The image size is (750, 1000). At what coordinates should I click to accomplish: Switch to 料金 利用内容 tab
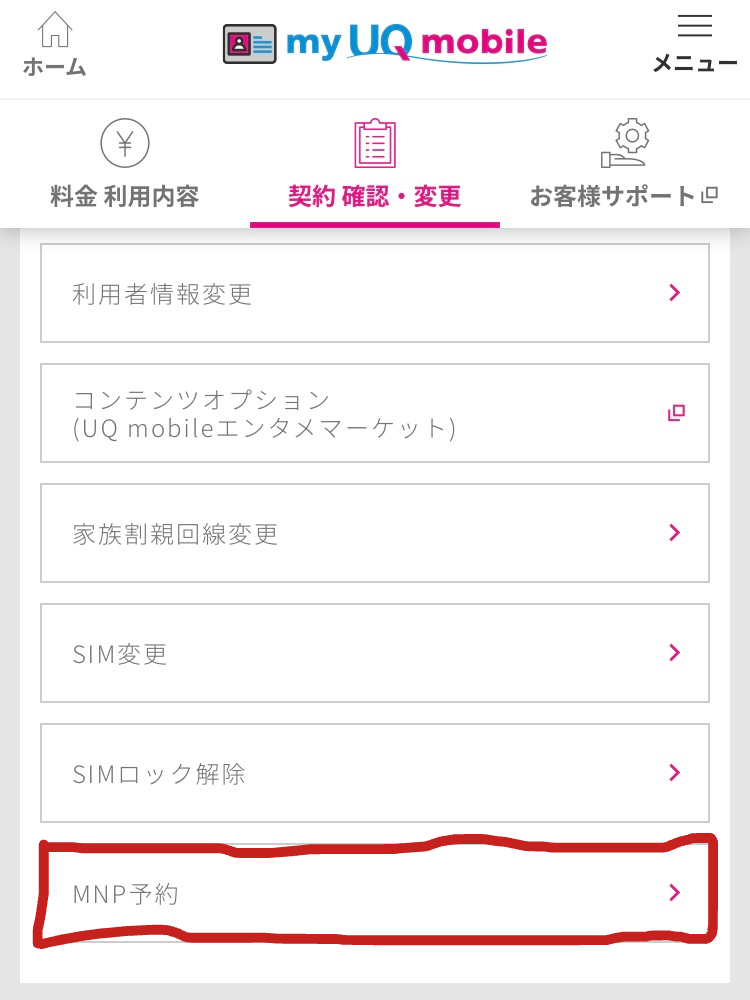point(124,164)
